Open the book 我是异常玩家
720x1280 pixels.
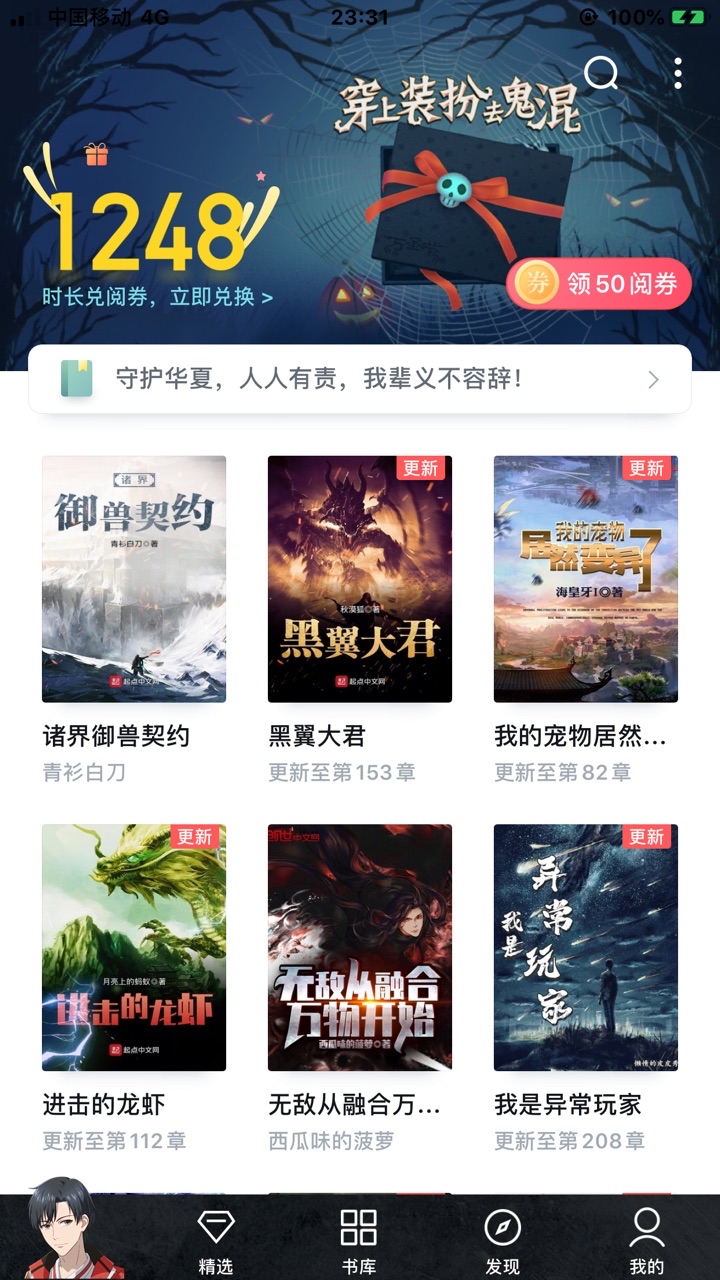pyautogui.click(x=586, y=947)
